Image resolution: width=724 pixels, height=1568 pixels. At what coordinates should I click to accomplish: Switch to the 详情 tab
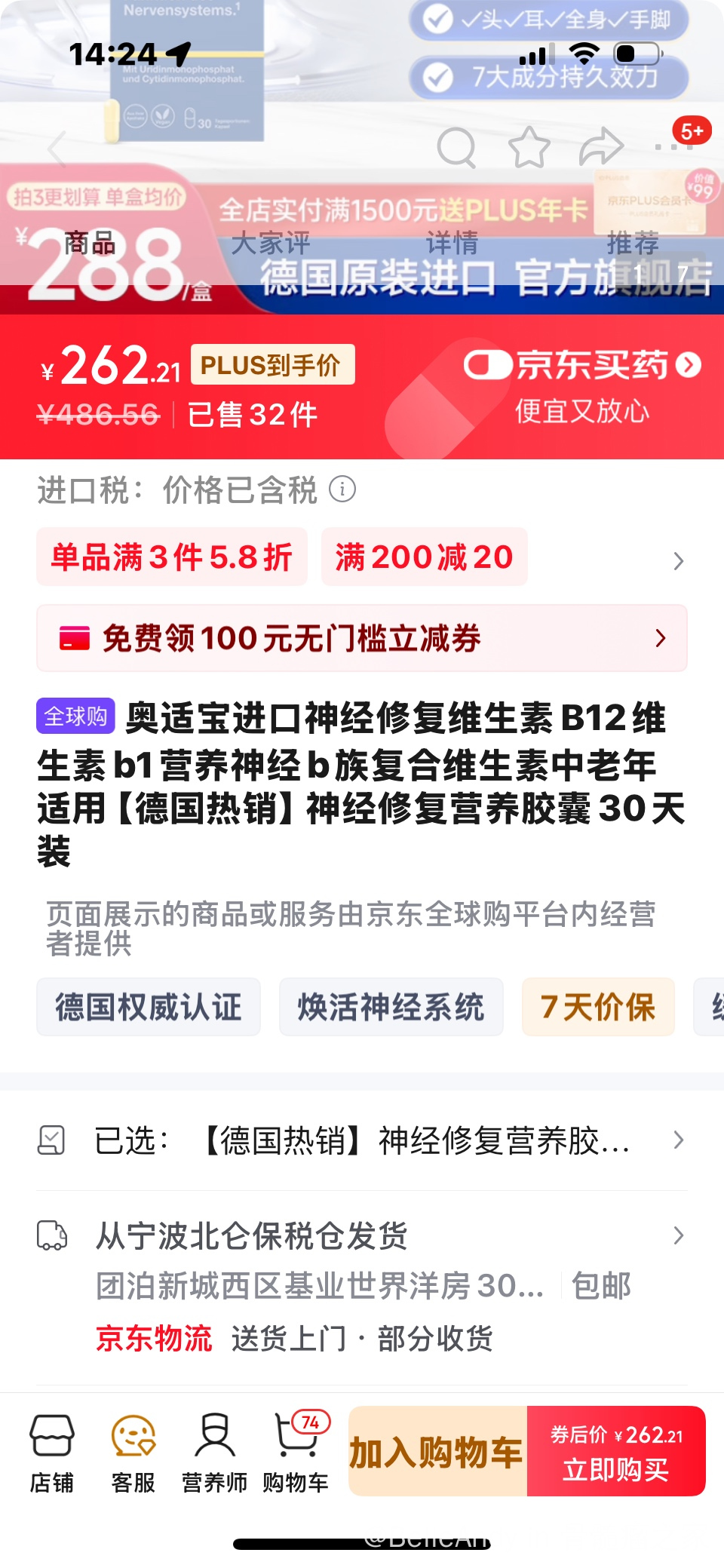(452, 243)
